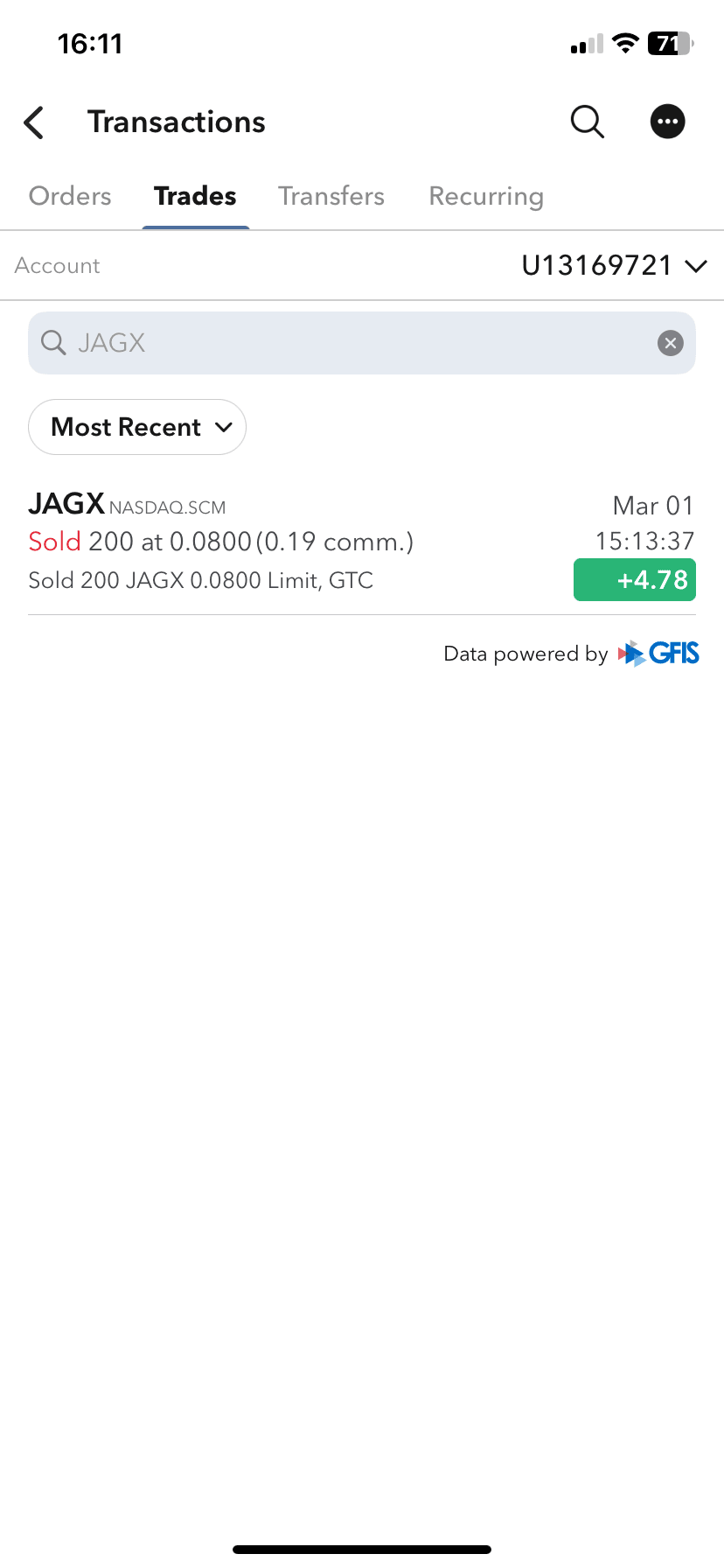Clear the JAGX search text

point(671,343)
